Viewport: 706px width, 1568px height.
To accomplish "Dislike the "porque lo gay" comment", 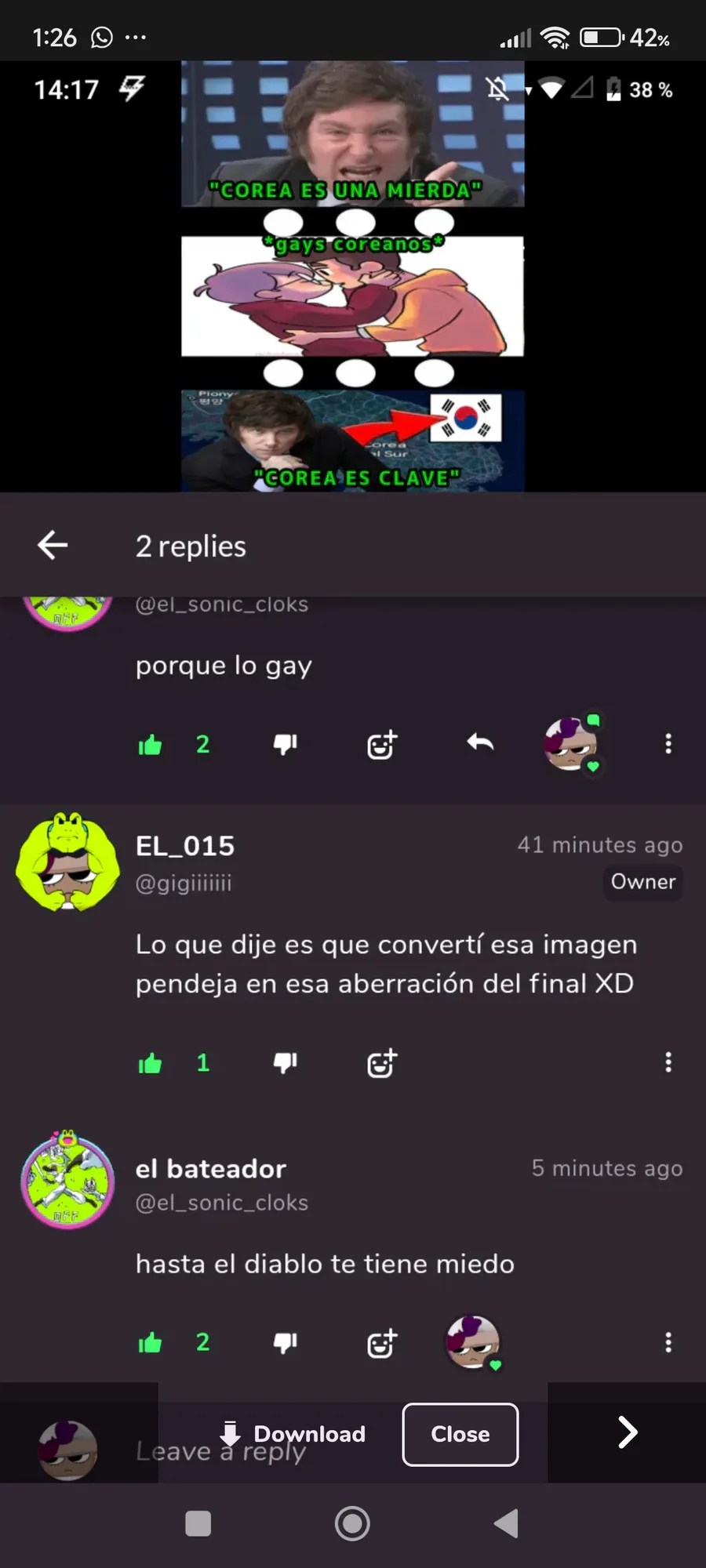I will (285, 744).
